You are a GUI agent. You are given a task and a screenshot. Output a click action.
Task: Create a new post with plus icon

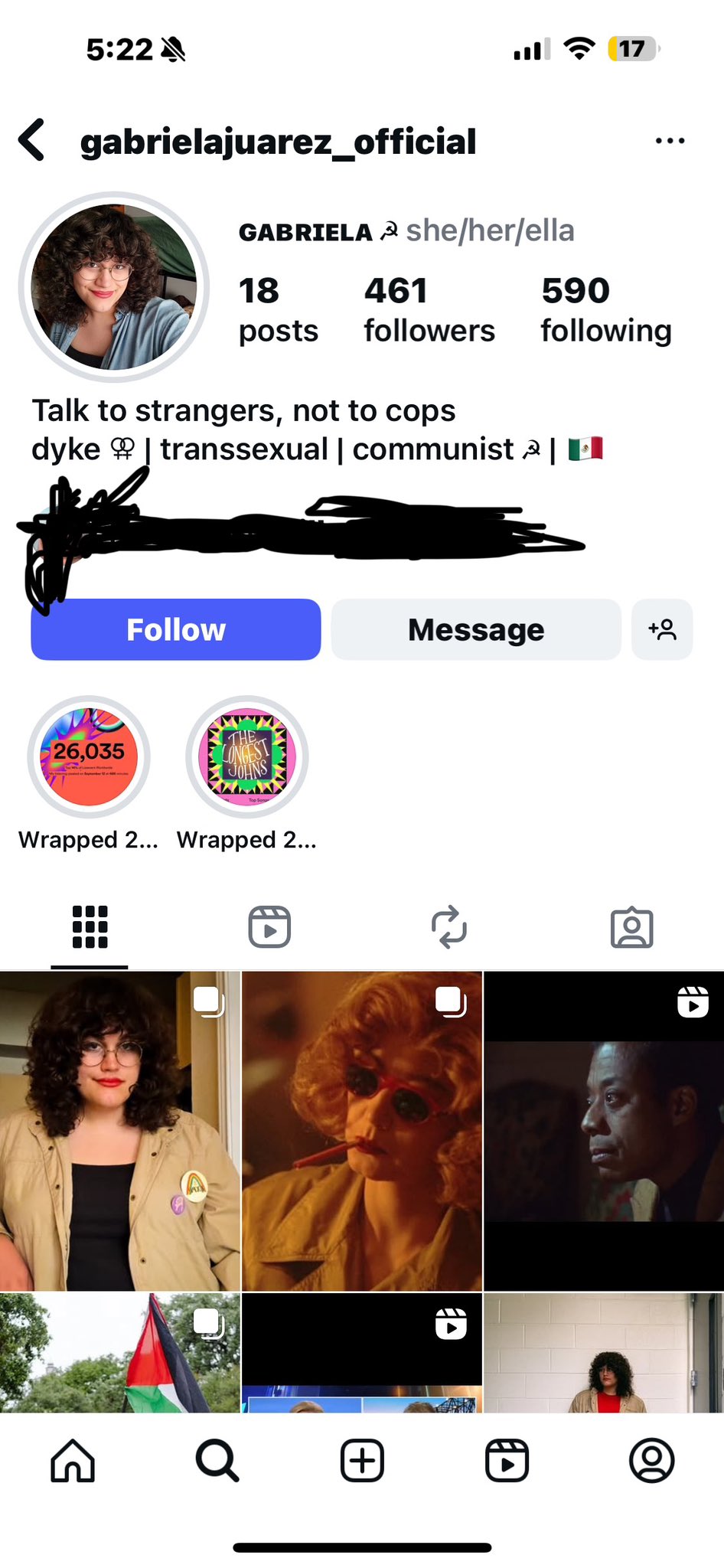[362, 1461]
